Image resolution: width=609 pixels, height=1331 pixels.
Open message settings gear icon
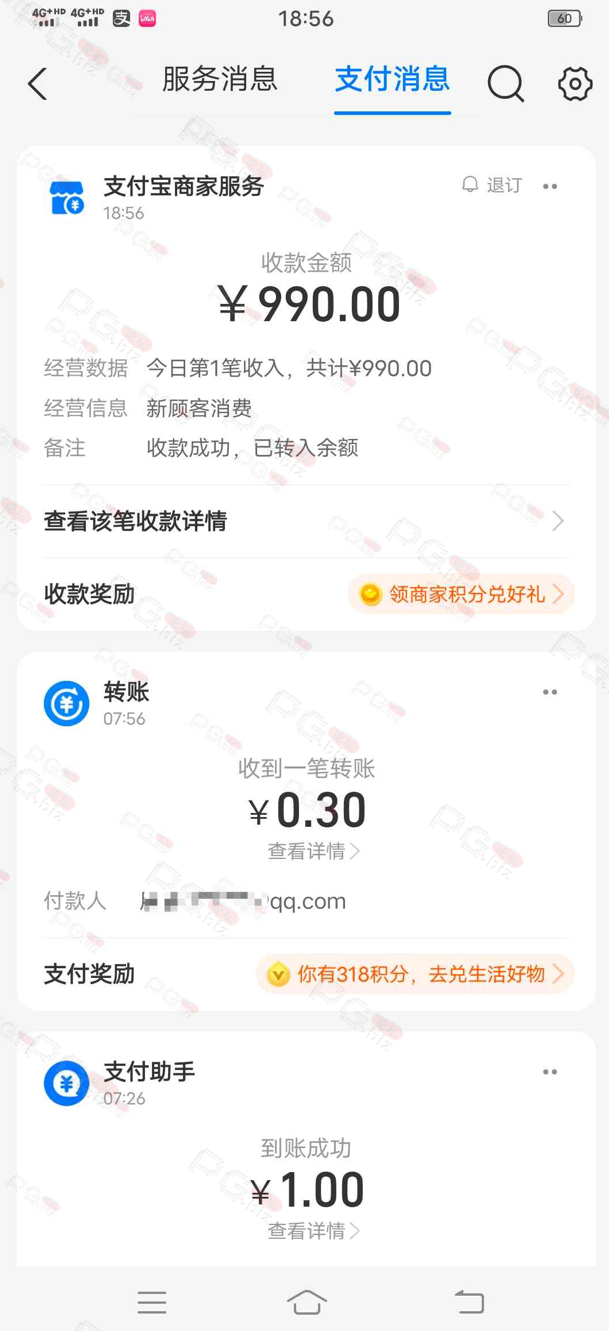[x=575, y=85]
